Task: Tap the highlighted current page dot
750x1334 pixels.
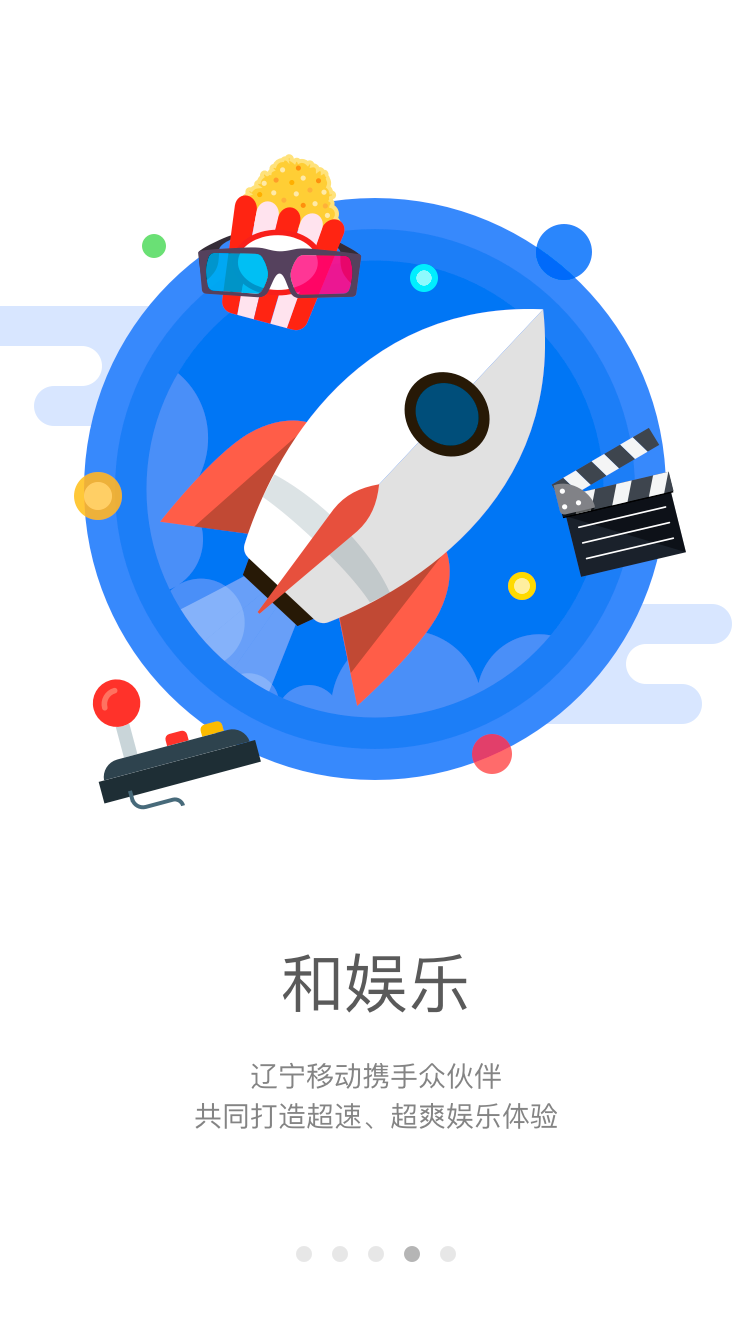Action: coord(412,1254)
